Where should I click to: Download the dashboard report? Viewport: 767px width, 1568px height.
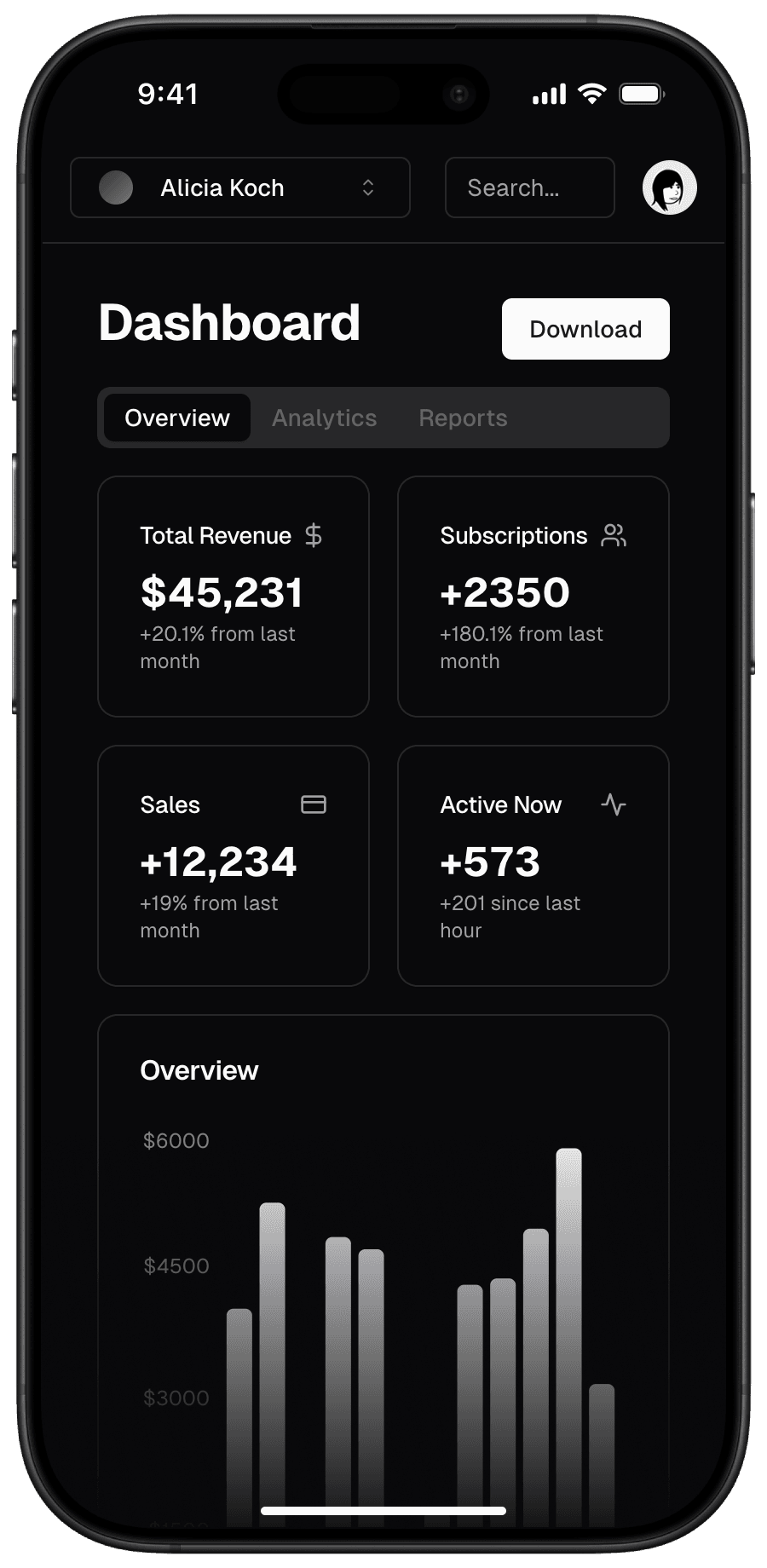coord(585,329)
